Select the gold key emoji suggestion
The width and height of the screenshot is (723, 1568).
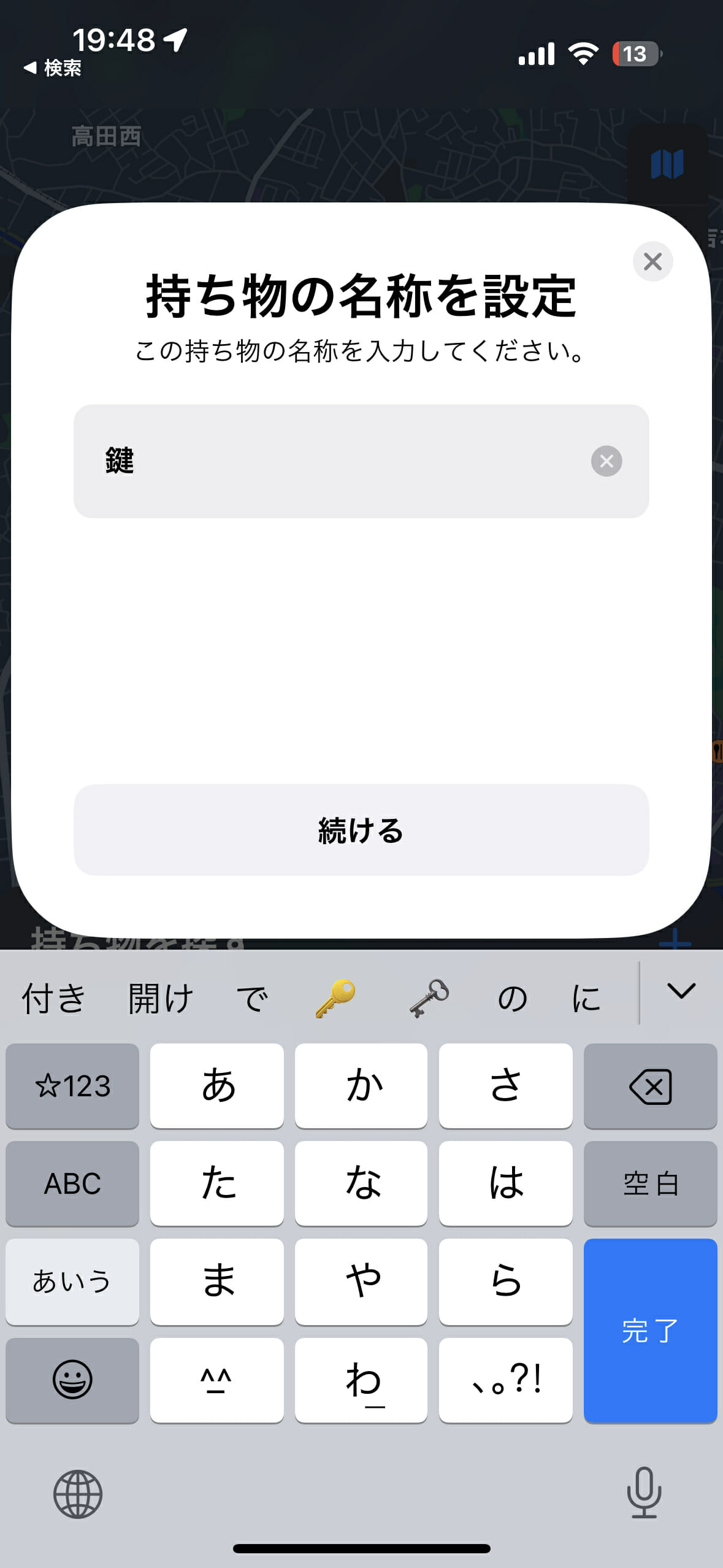[335, 998]
